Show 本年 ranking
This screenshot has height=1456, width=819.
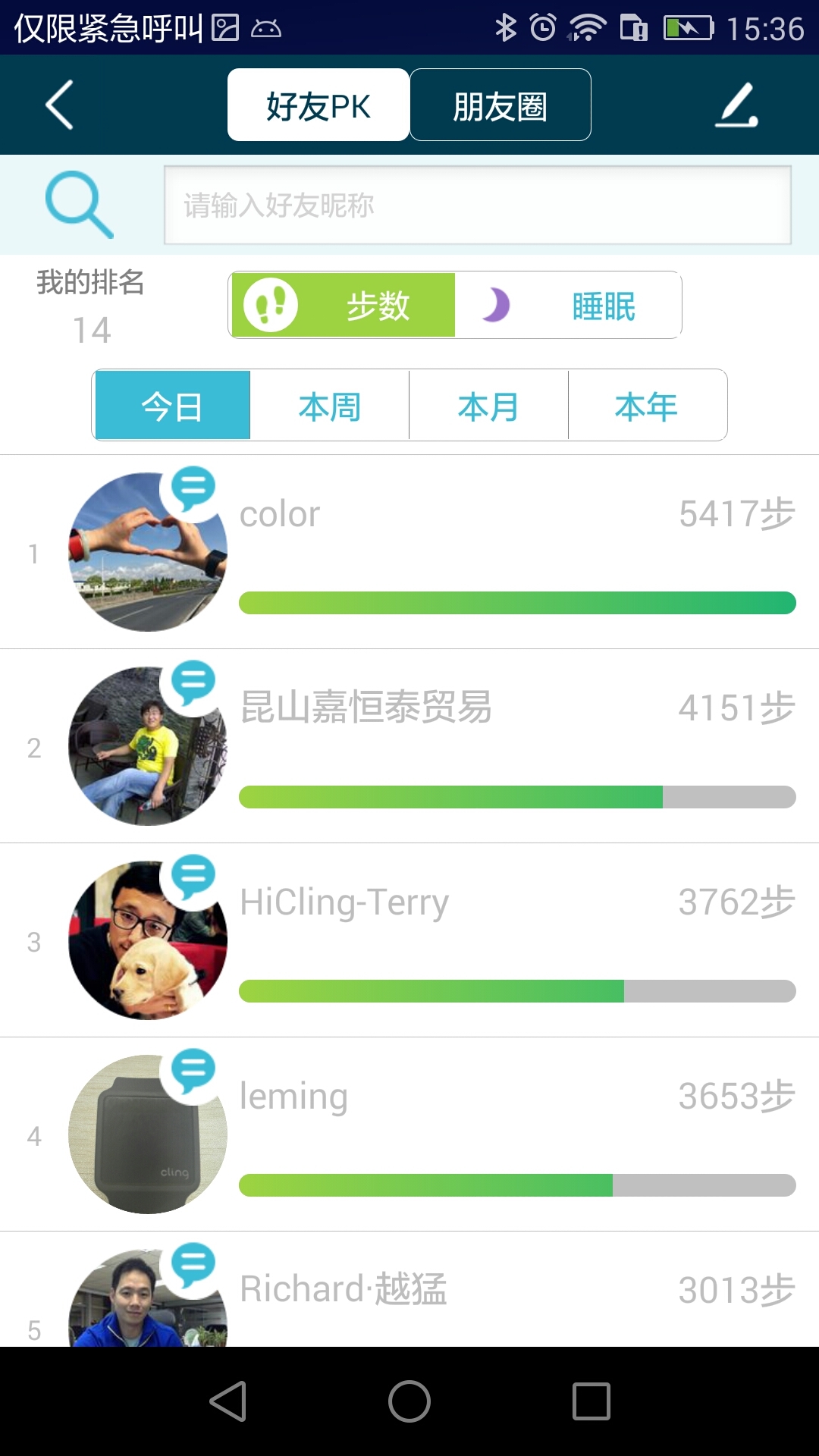pos(647,406)
